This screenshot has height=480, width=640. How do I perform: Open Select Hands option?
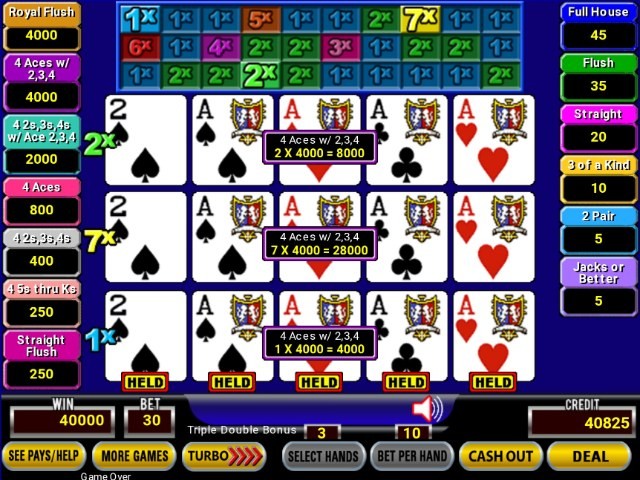(322, 456)
